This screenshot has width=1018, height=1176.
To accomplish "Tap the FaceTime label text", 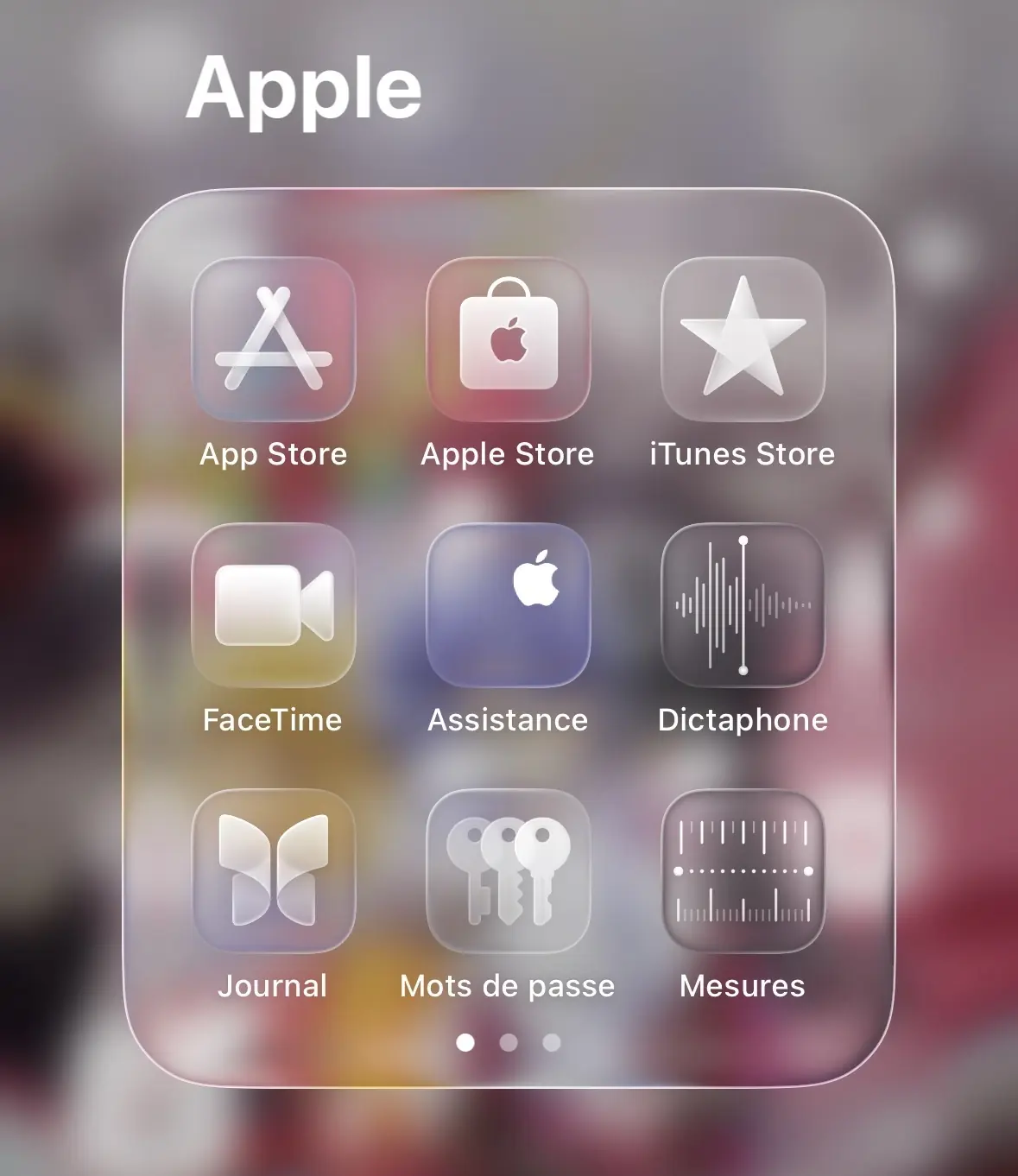I will point(272,721).
